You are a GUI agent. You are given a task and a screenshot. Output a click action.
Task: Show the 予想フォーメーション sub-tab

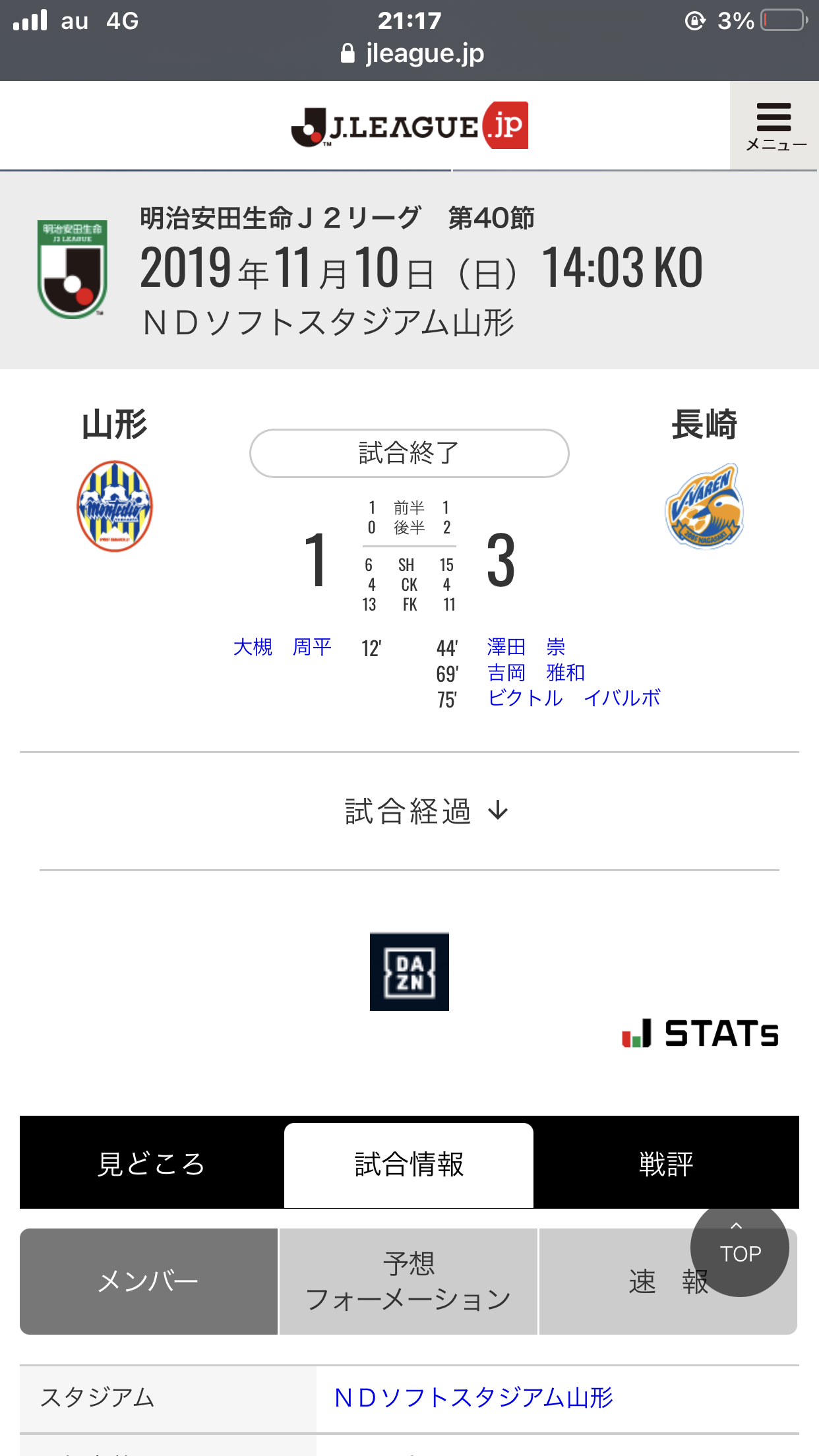click(409, 1282)
